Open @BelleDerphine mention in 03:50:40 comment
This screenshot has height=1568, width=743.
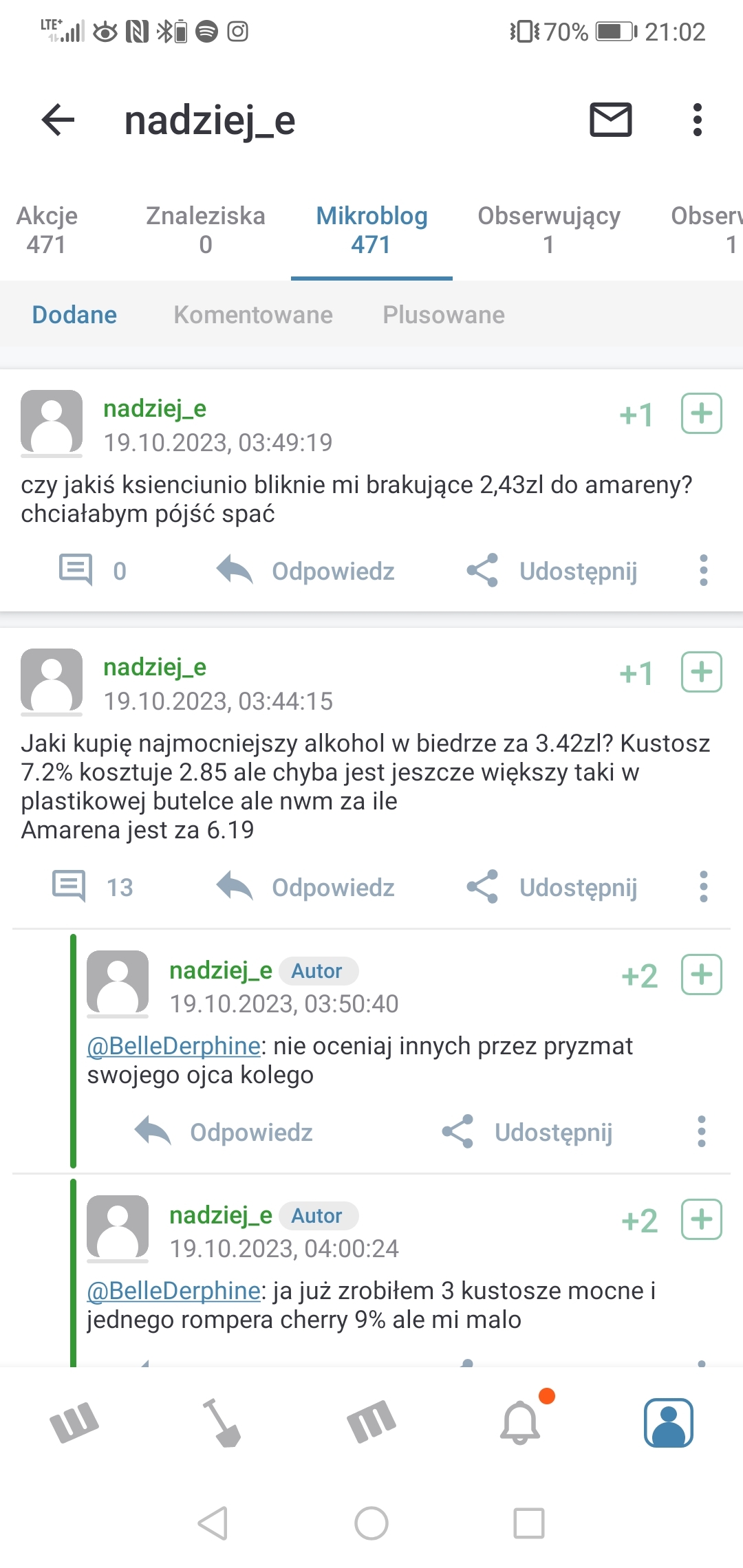point(173,1046)
